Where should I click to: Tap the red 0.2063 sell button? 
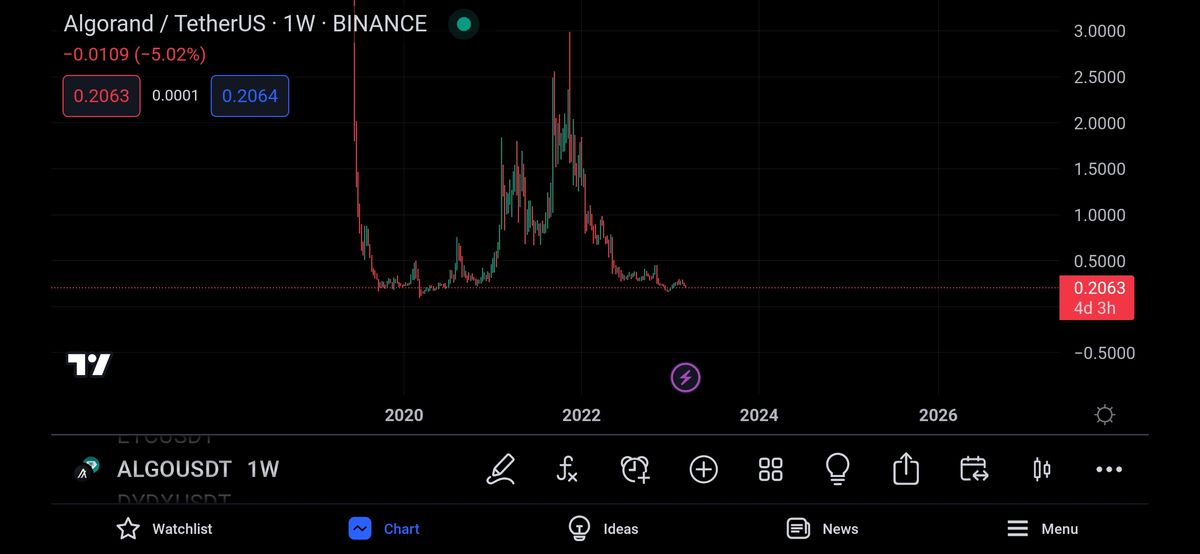click(x=101, y=96)
